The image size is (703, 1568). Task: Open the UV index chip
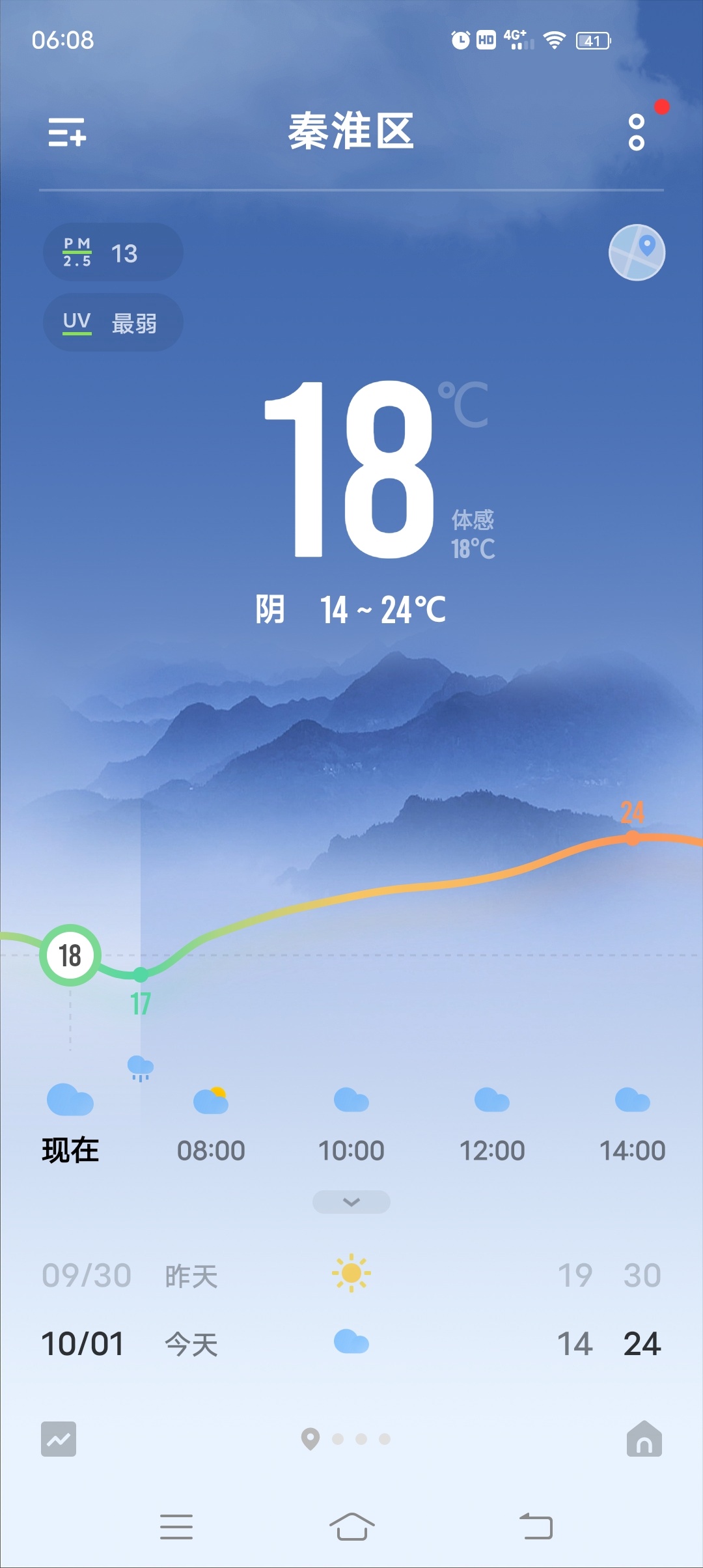113,322
